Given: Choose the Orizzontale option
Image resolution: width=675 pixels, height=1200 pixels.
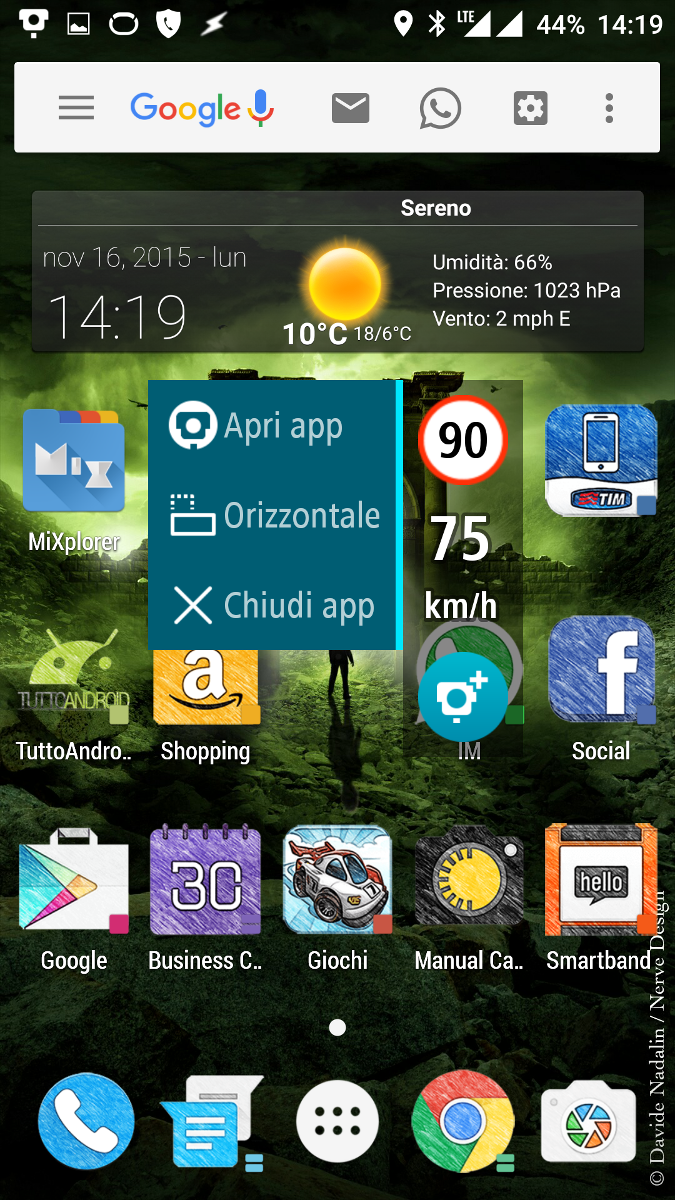Looking at the screenshot, I should (x=272, y=516).
